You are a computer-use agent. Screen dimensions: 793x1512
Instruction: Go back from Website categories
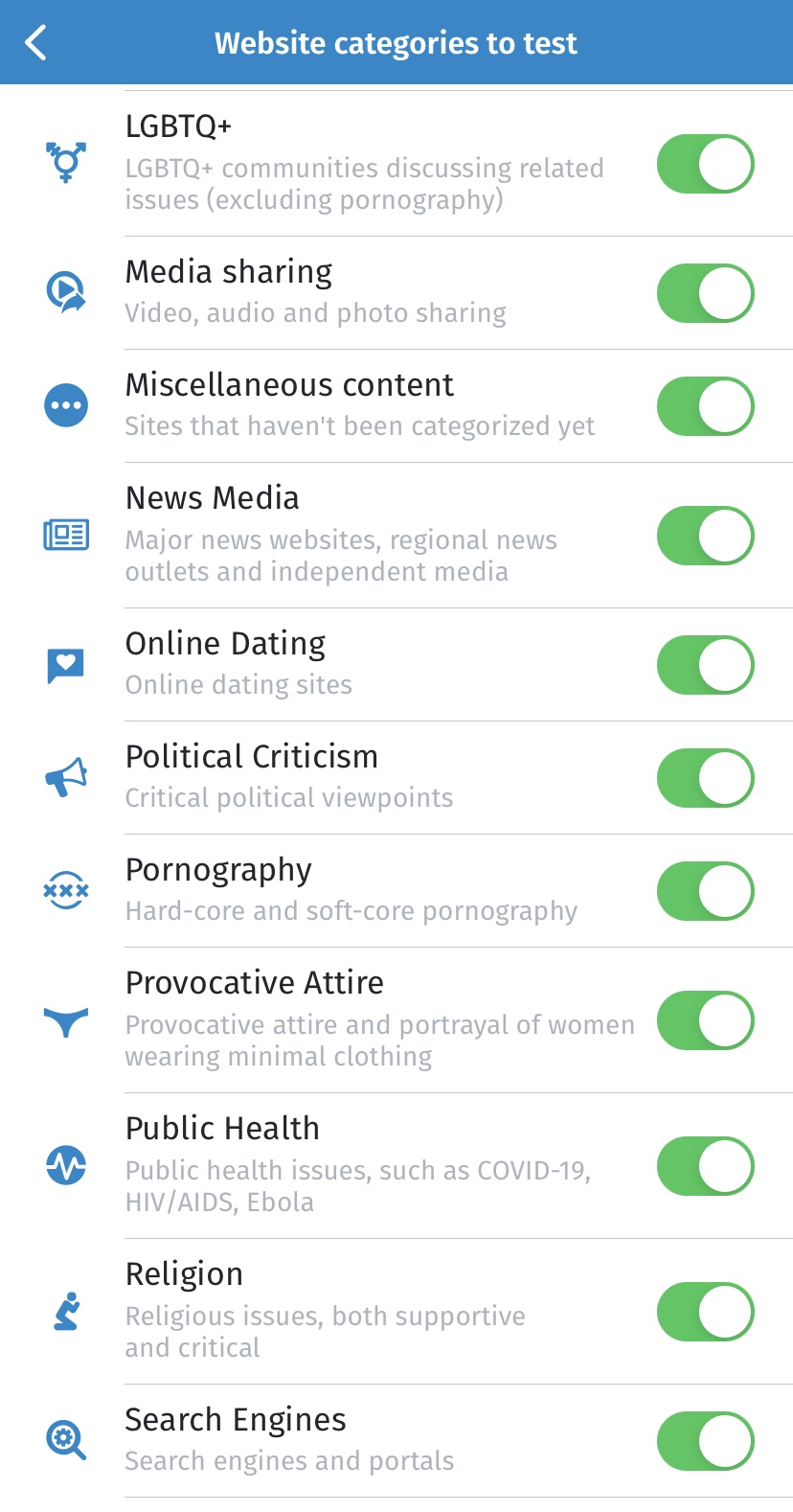coord(36,43)
